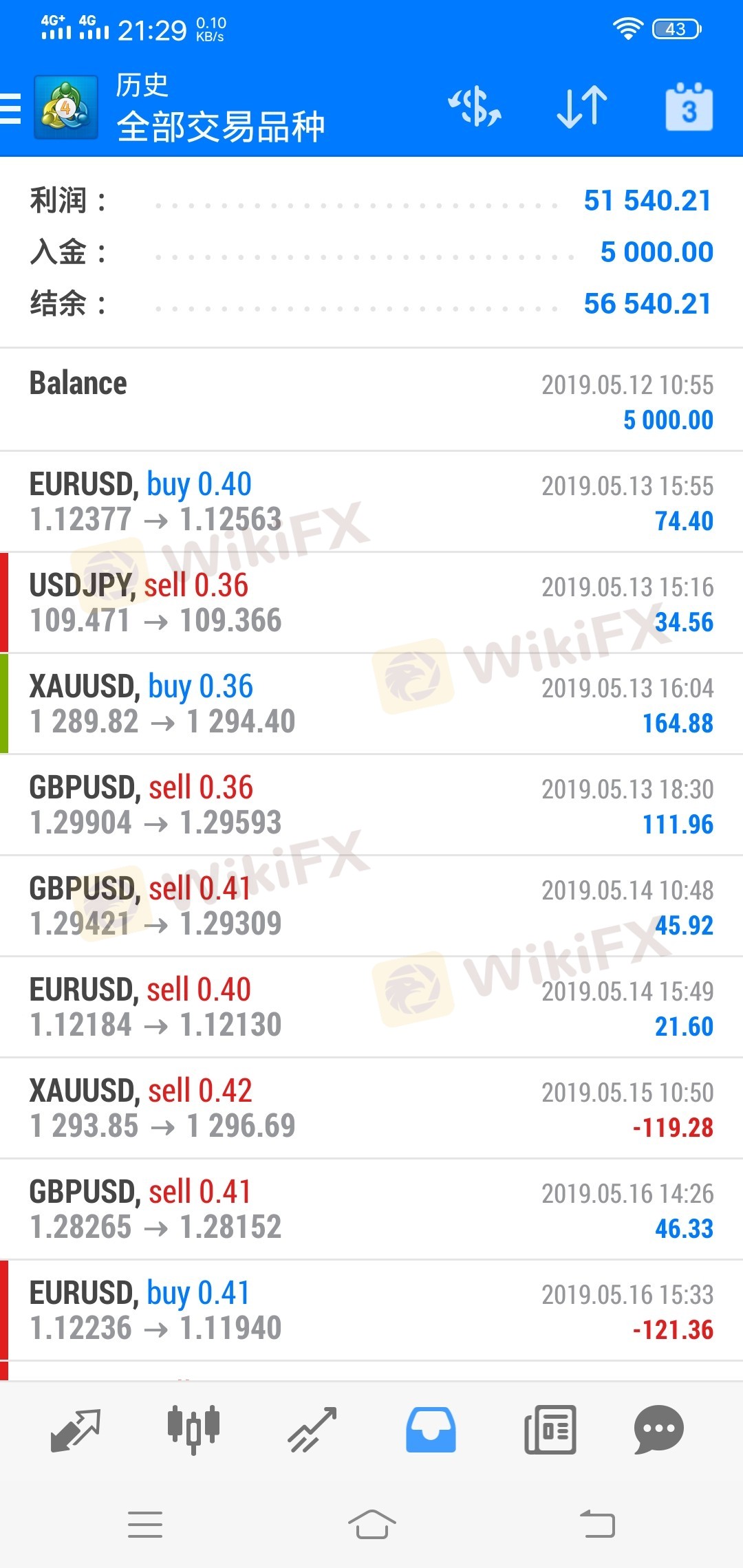Expand the XAUUSD buy 0.36 trade
743x1568 pixels.
click(371, 704)
